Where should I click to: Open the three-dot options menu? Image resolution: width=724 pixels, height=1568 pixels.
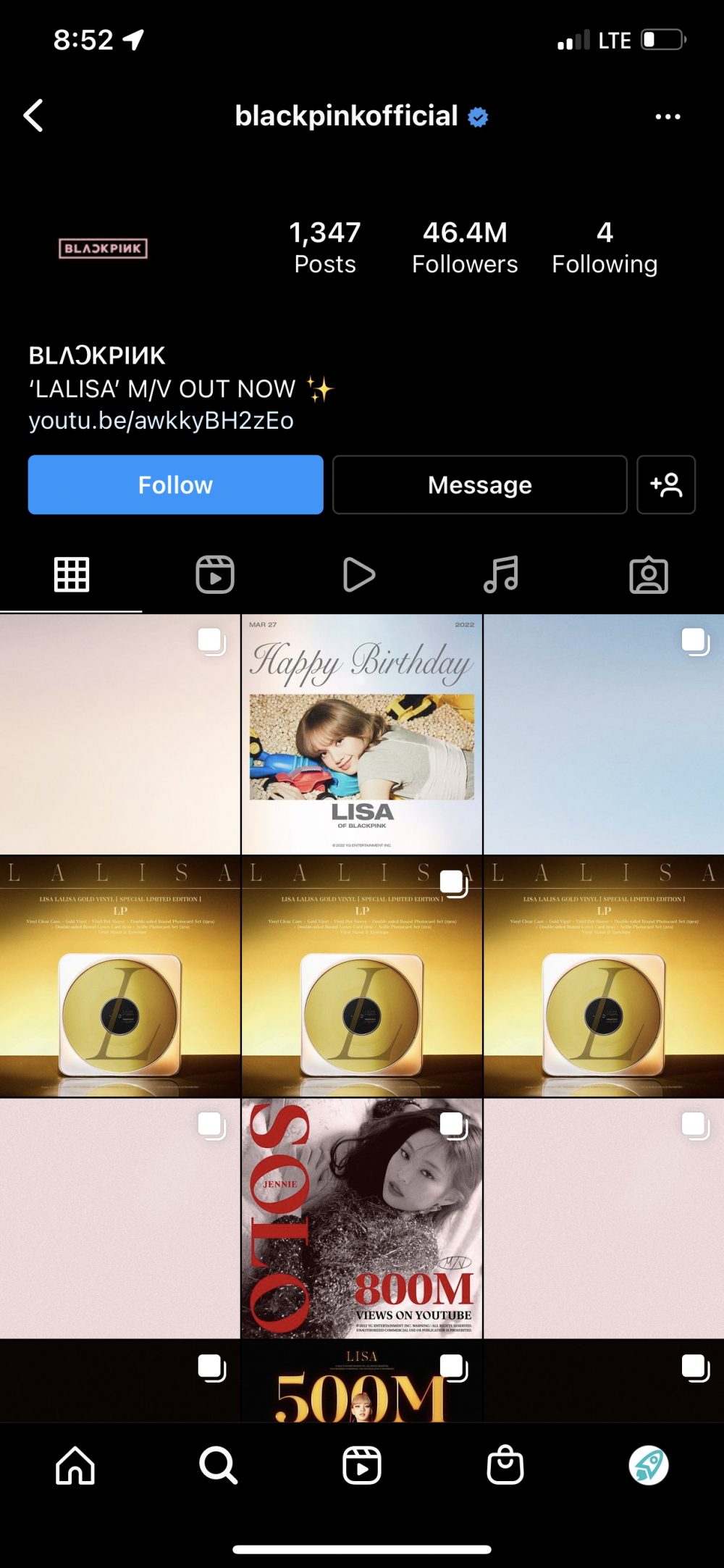click(667, 117)
